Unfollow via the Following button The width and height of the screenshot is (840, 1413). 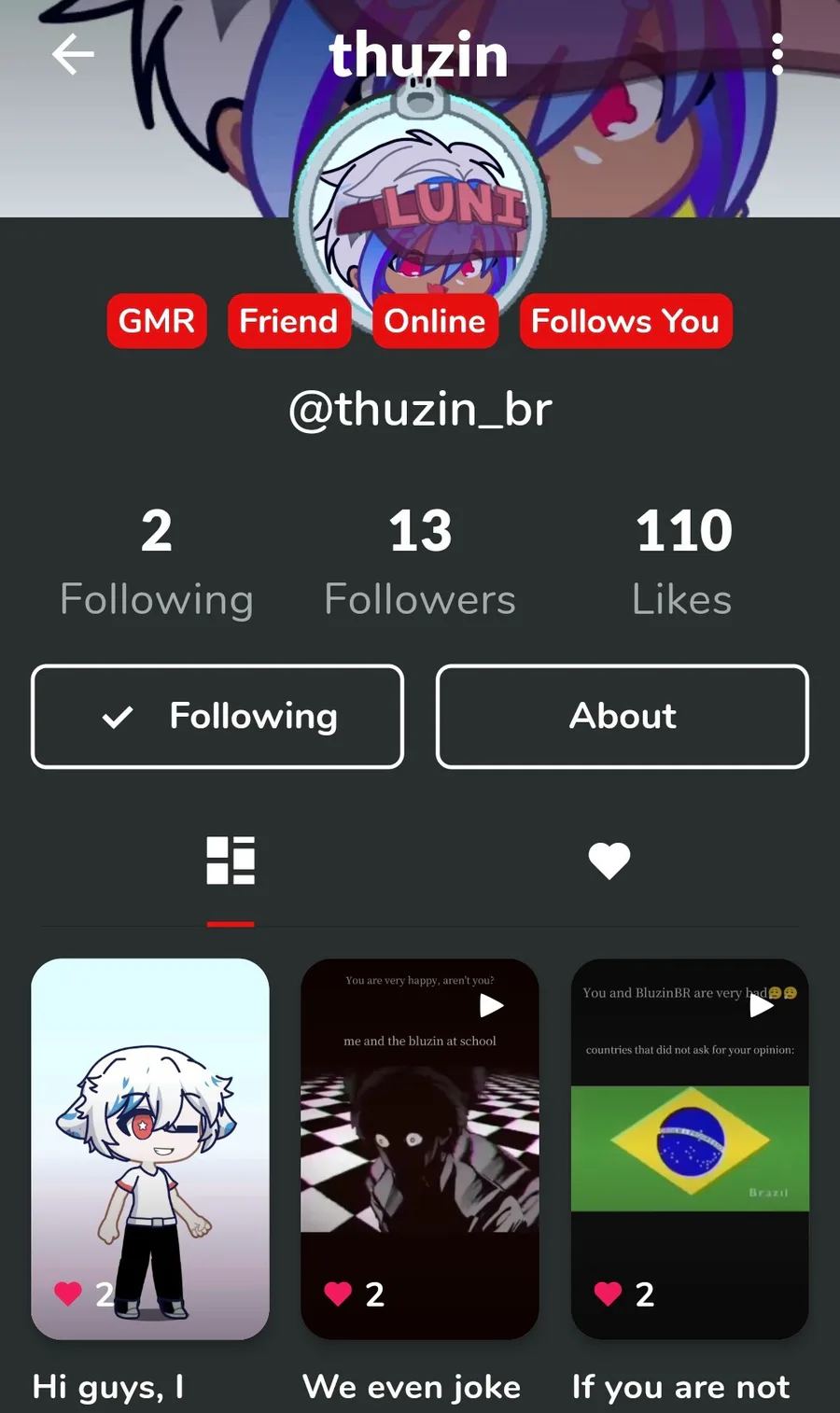(x=217, y=717)
